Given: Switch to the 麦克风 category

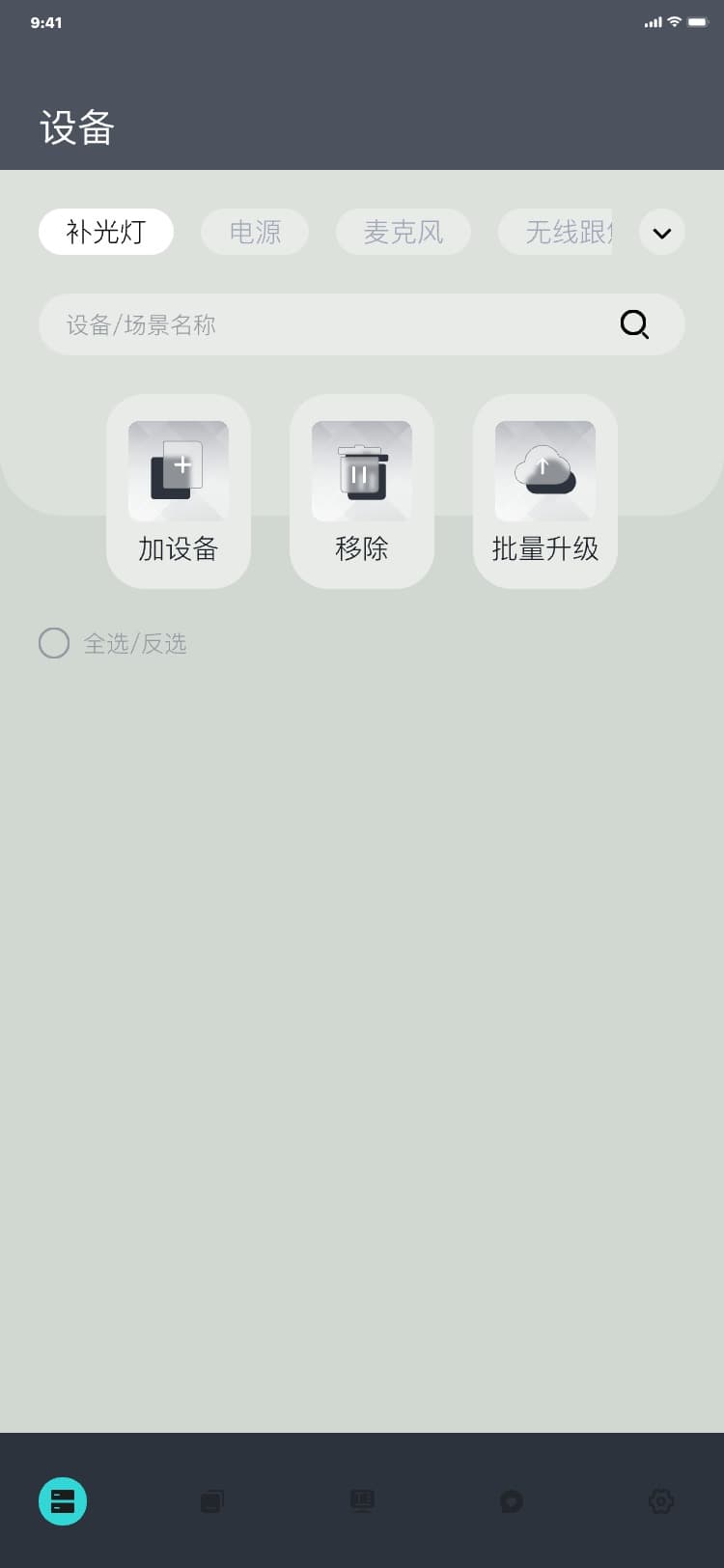Looking at the screenshot, I should tap(404, 232).
